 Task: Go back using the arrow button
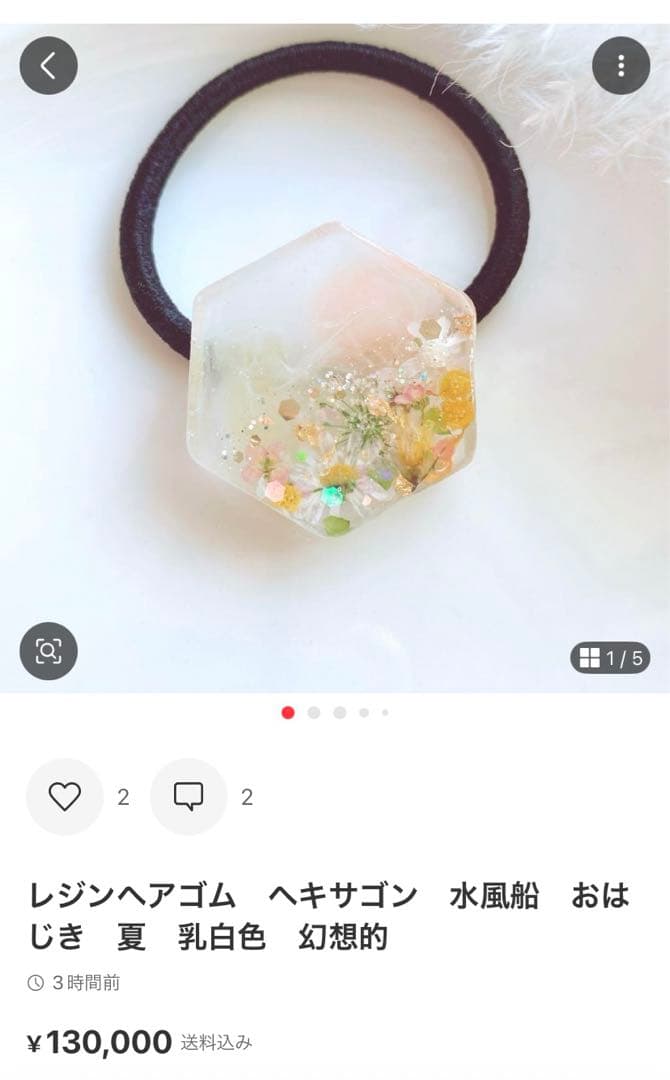coord(48,66)
